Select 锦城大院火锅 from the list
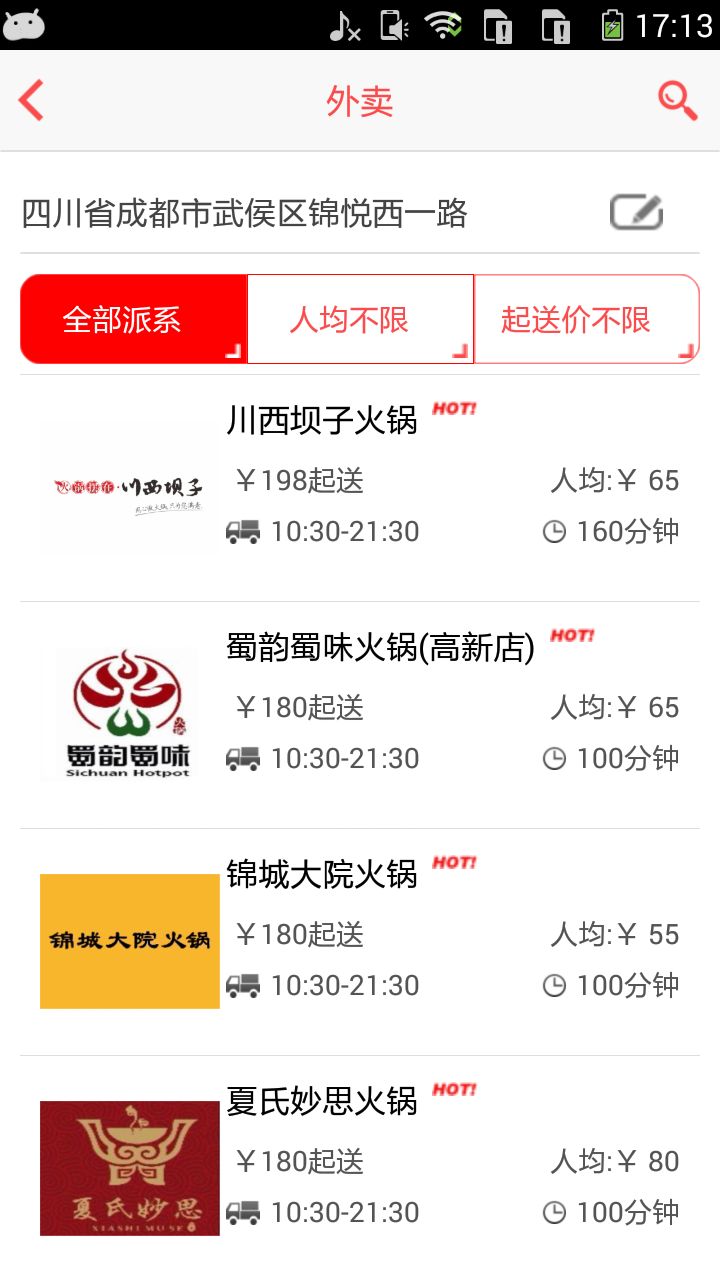Screen dimensions: 720x1280 (360, 942)
